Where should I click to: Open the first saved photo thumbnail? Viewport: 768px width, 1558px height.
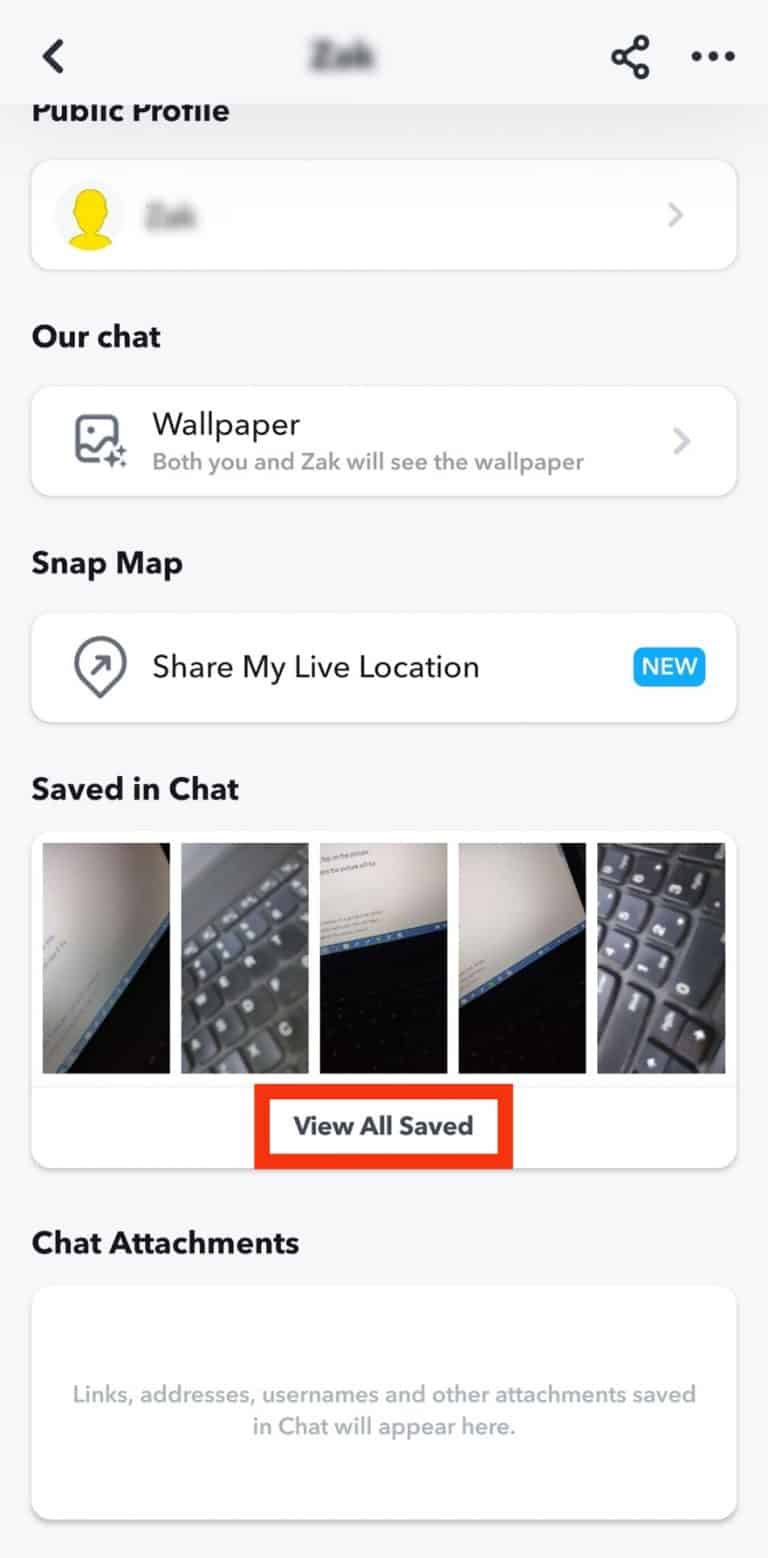click(106, 956)
